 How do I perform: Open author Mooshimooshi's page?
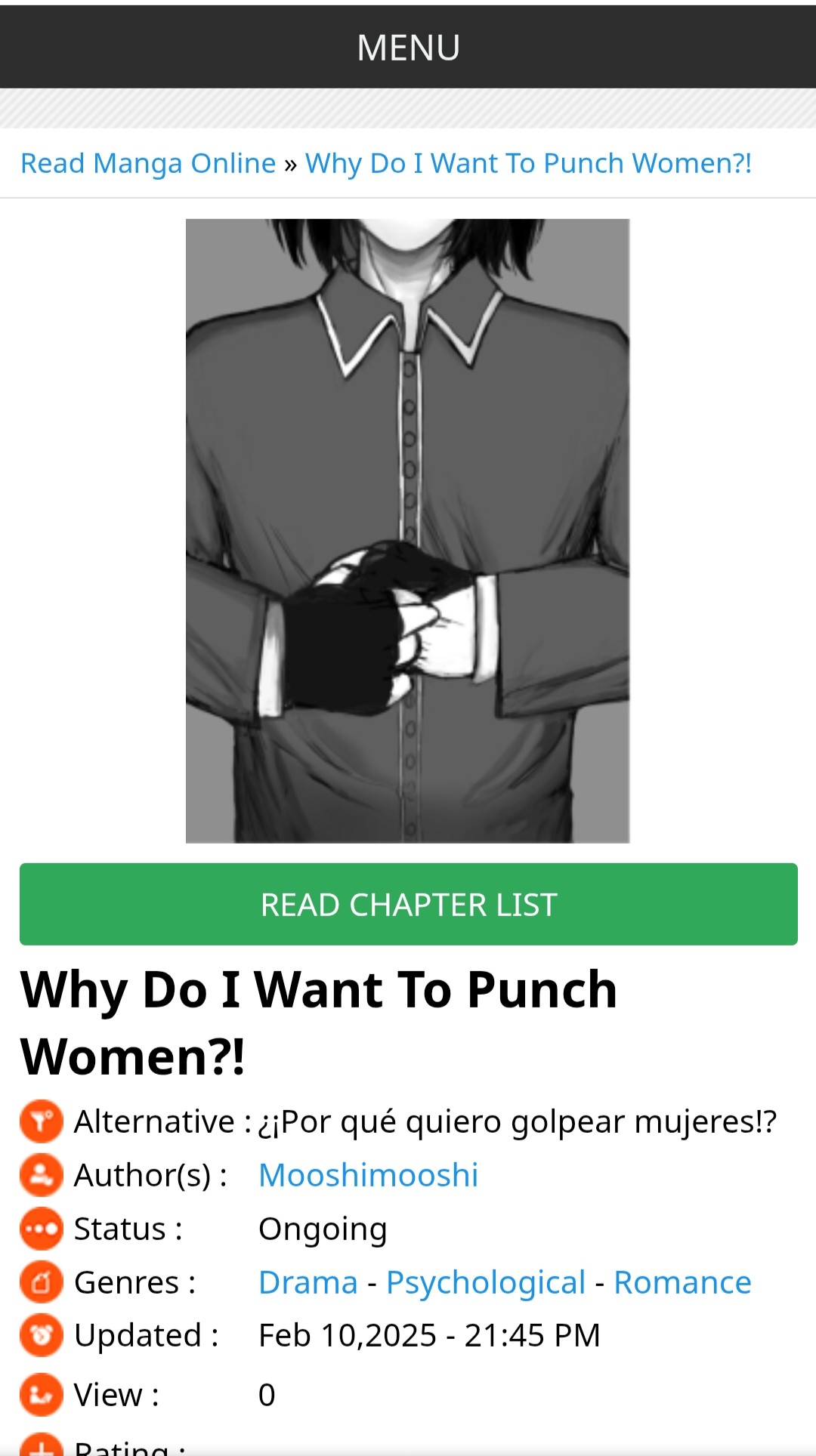[x=368, y=1175]
